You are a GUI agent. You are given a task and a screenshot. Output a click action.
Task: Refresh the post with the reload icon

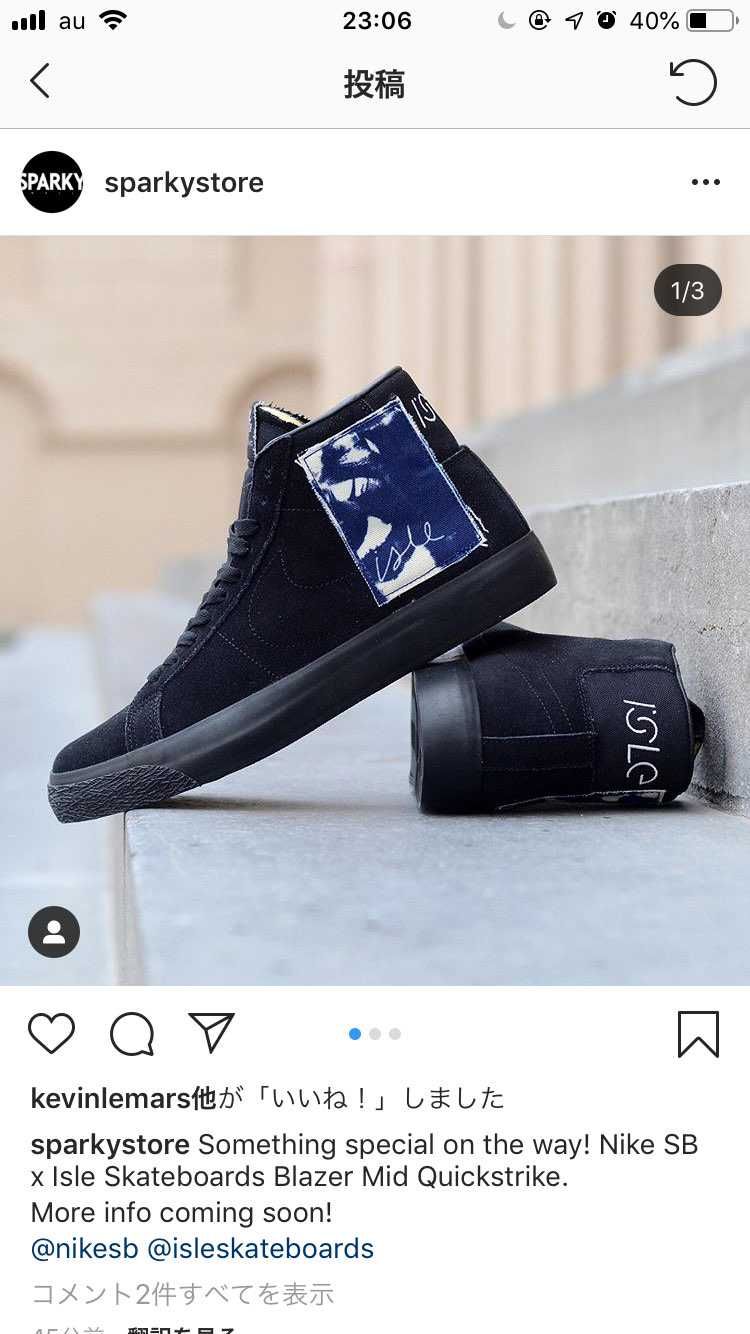click(x=693, y=82)
